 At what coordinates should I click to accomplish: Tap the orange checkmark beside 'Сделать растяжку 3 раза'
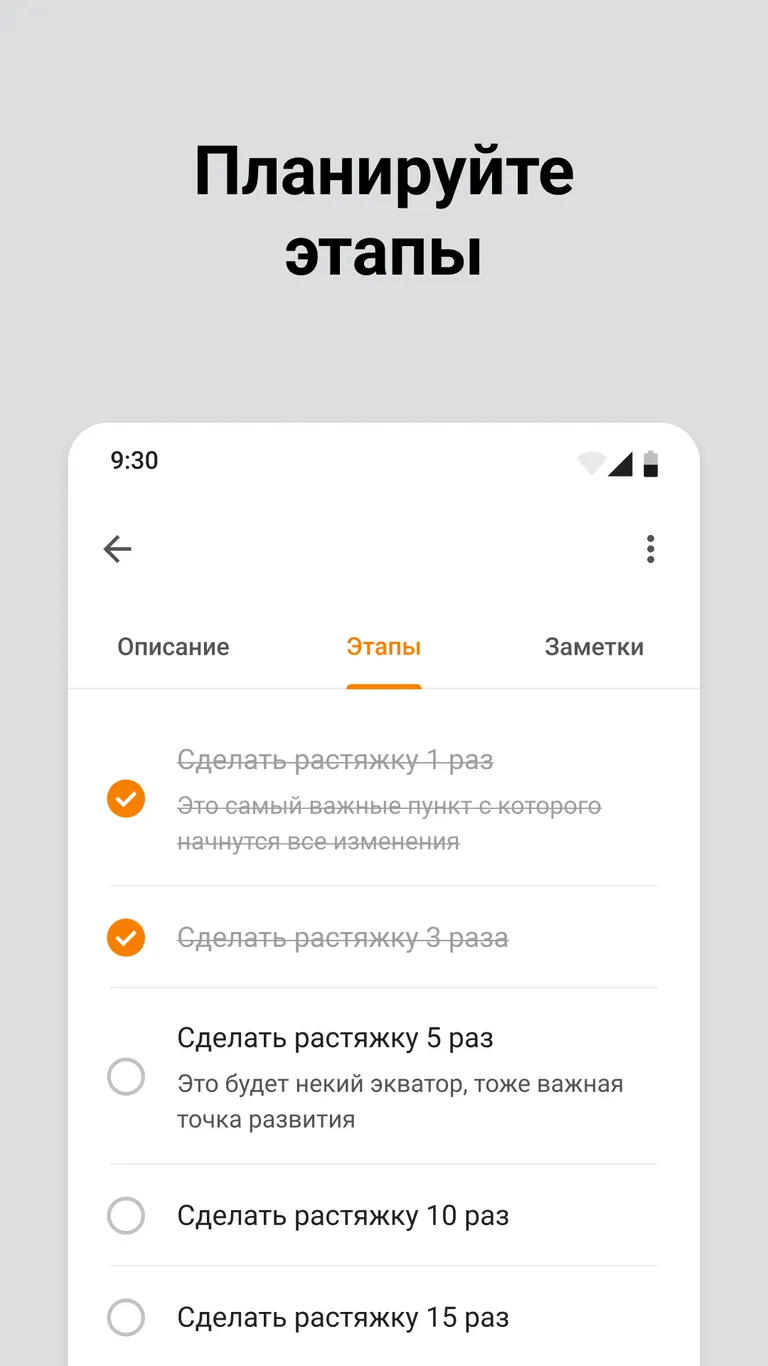(x=126, y=937)
